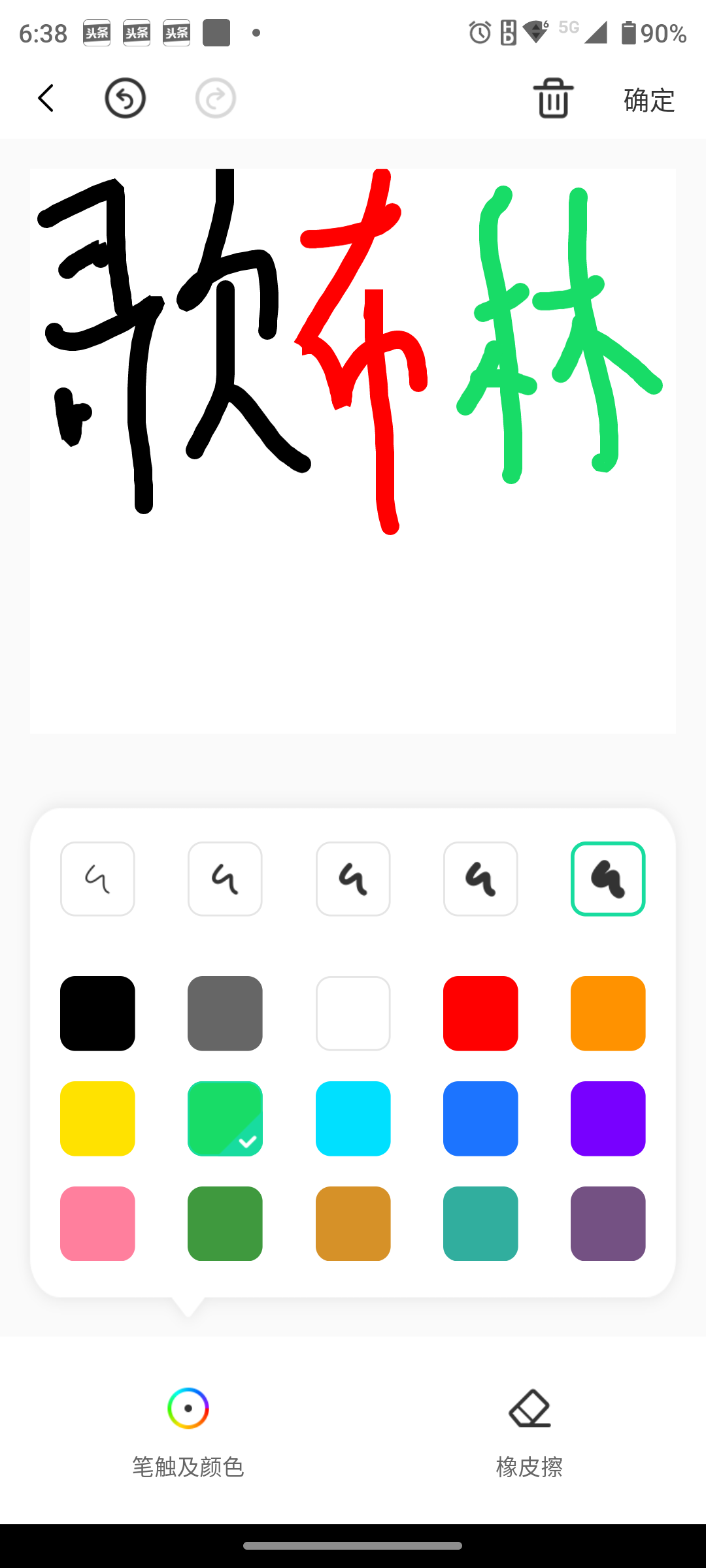This screenshot has width=706, height=1568.
Task: Select the thinnest brush stroke size
Action: (97, 879)
